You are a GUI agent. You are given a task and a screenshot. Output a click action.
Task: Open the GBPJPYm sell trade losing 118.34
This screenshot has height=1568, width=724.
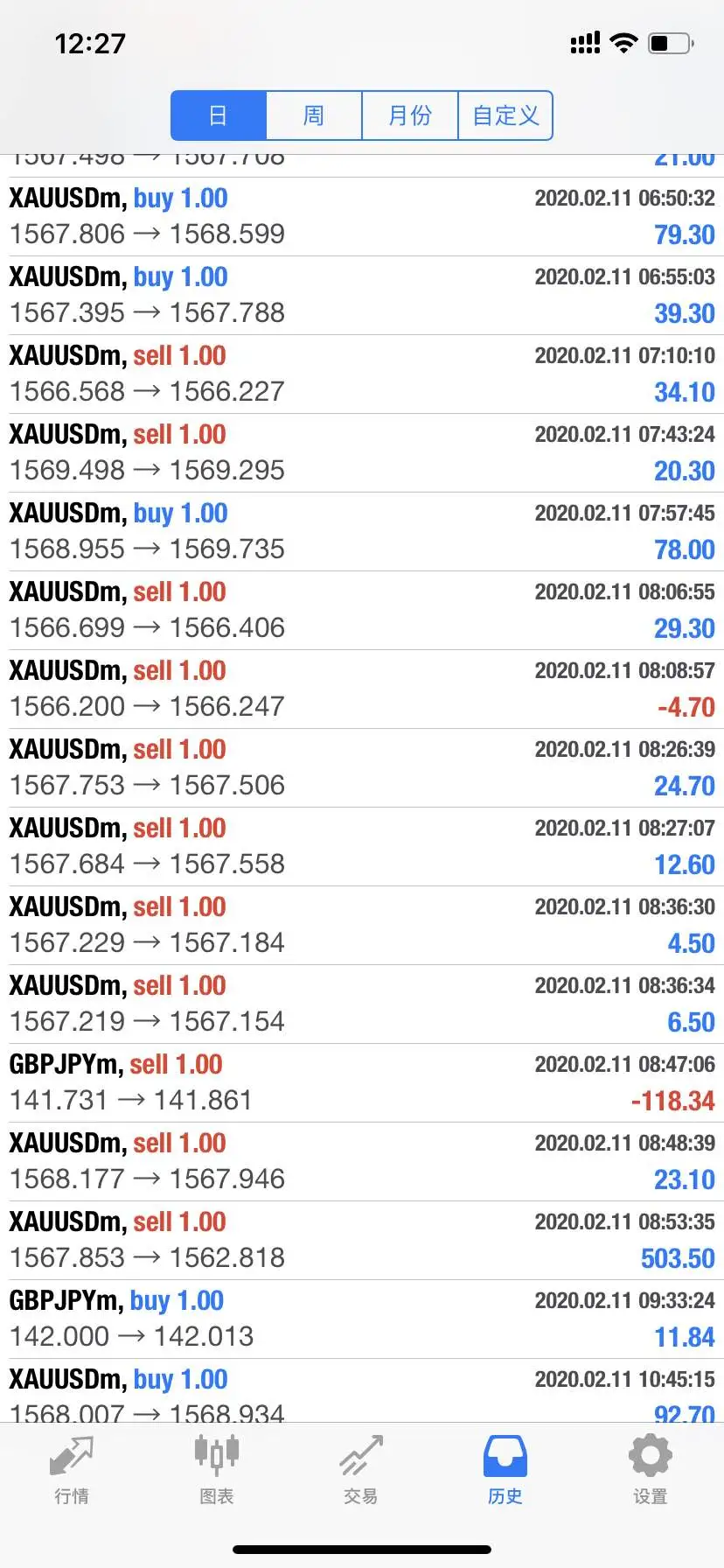(362, 1083)
